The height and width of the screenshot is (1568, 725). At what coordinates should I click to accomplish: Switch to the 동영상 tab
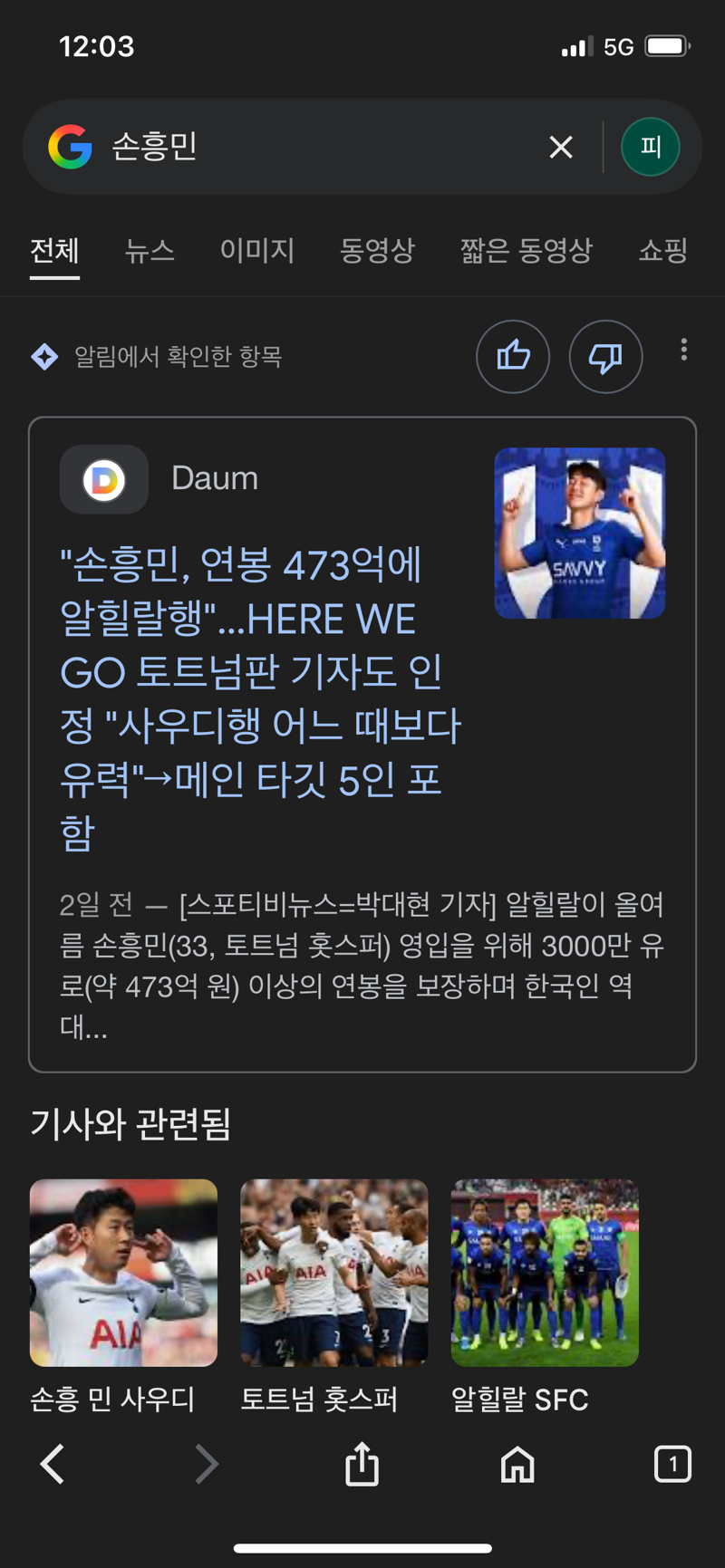(377, 251)
